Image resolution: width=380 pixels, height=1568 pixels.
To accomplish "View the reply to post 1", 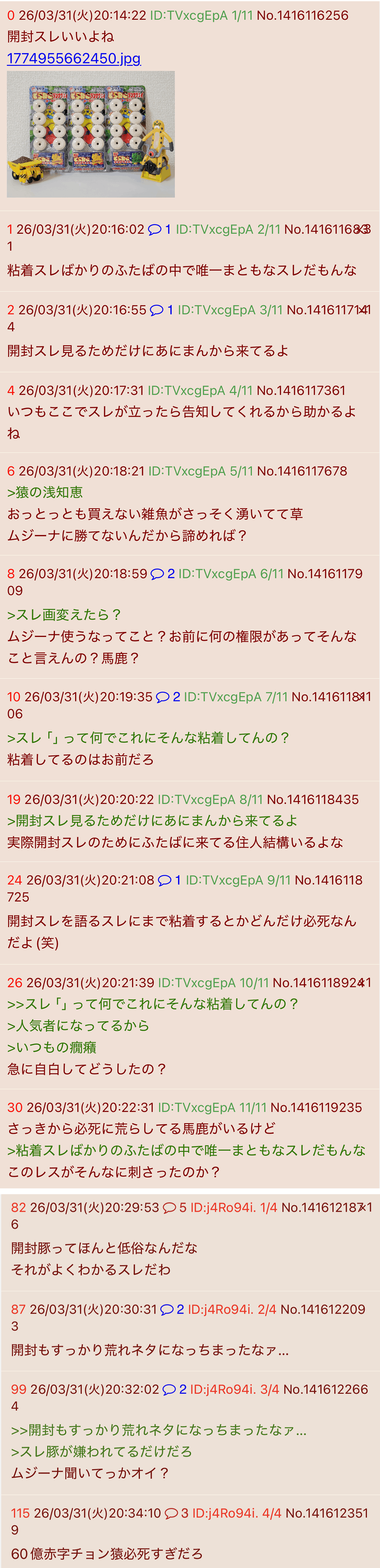I will click(159, 229).
